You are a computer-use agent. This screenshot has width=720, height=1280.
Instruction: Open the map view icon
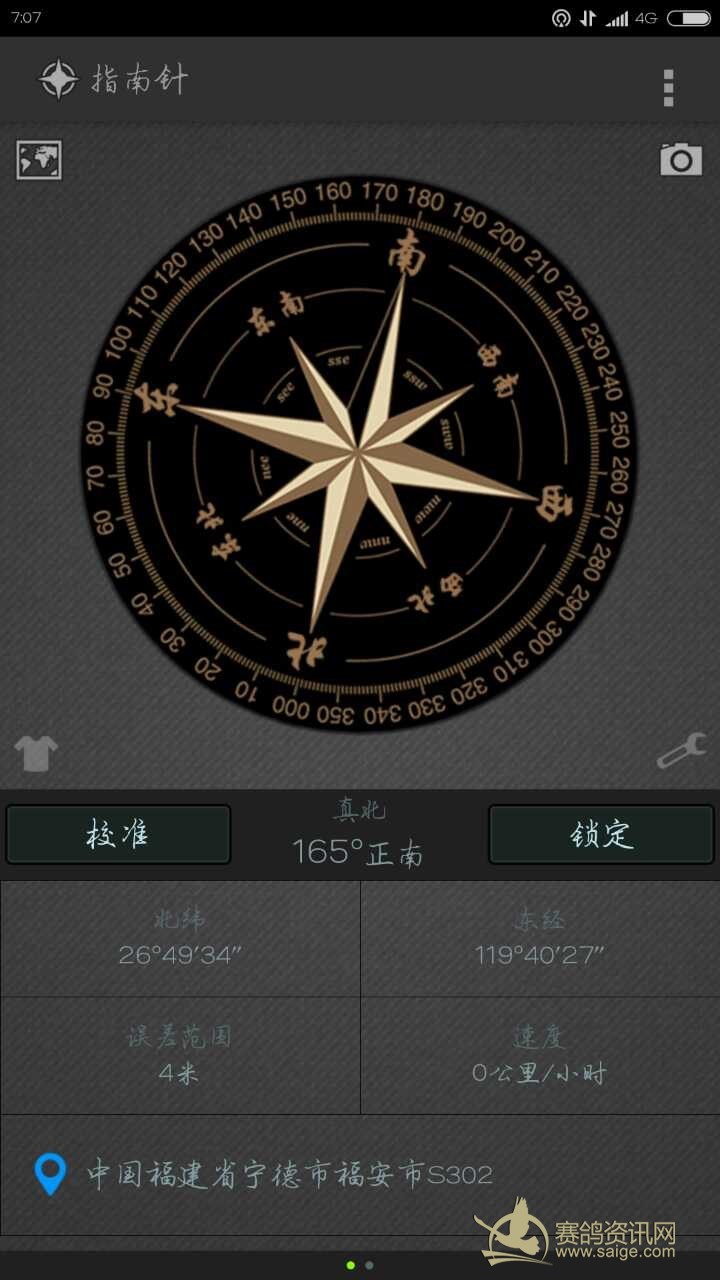point(39,160)
